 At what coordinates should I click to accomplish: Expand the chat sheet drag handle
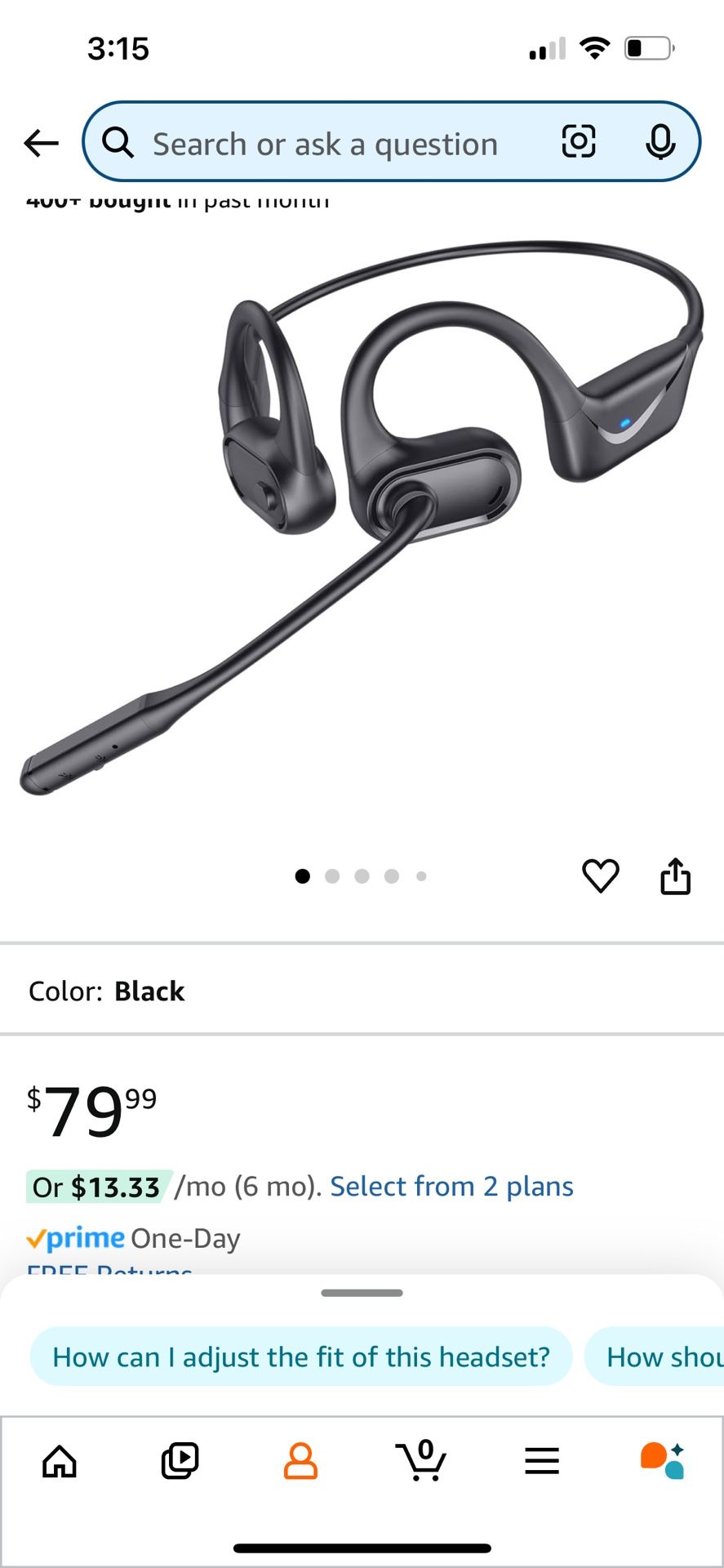(362, 1293)
